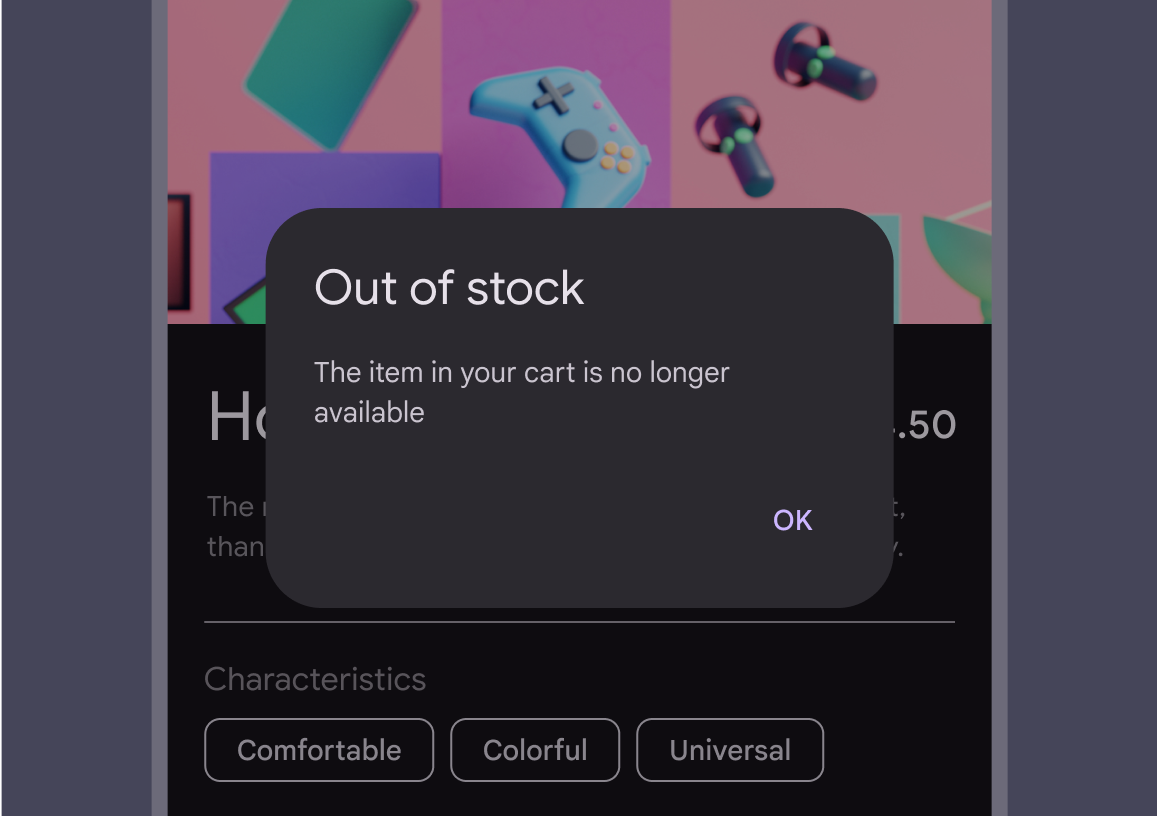Select the Colorful chip
The image size is (1157, 816).
point(535,750)
